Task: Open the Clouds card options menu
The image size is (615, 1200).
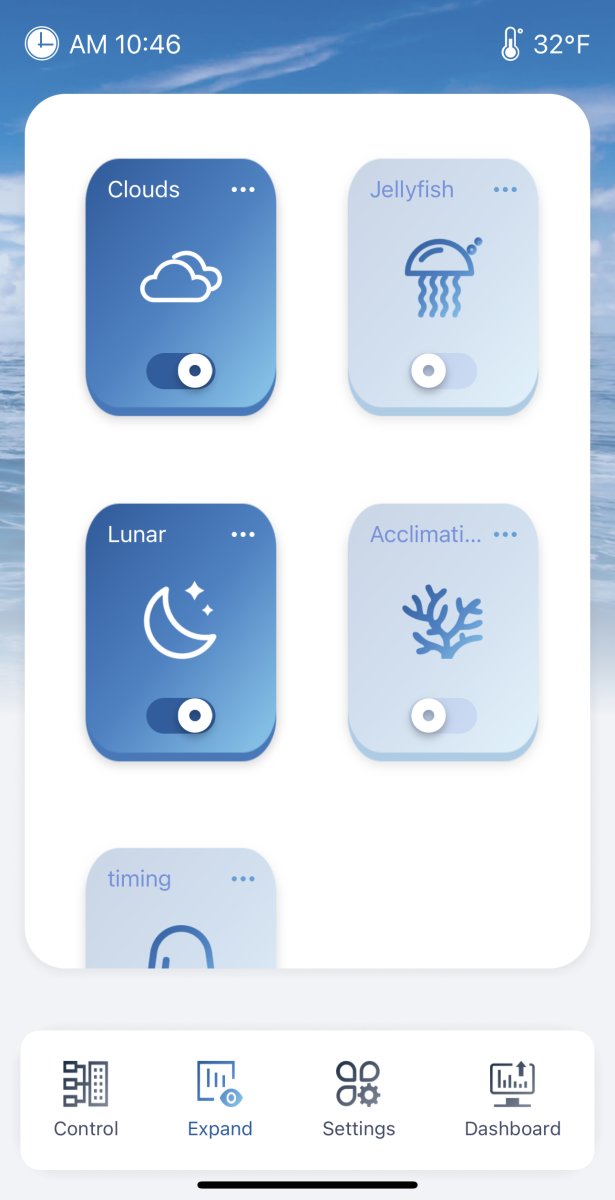Action: pyautogui.click(x=243, y=190)
